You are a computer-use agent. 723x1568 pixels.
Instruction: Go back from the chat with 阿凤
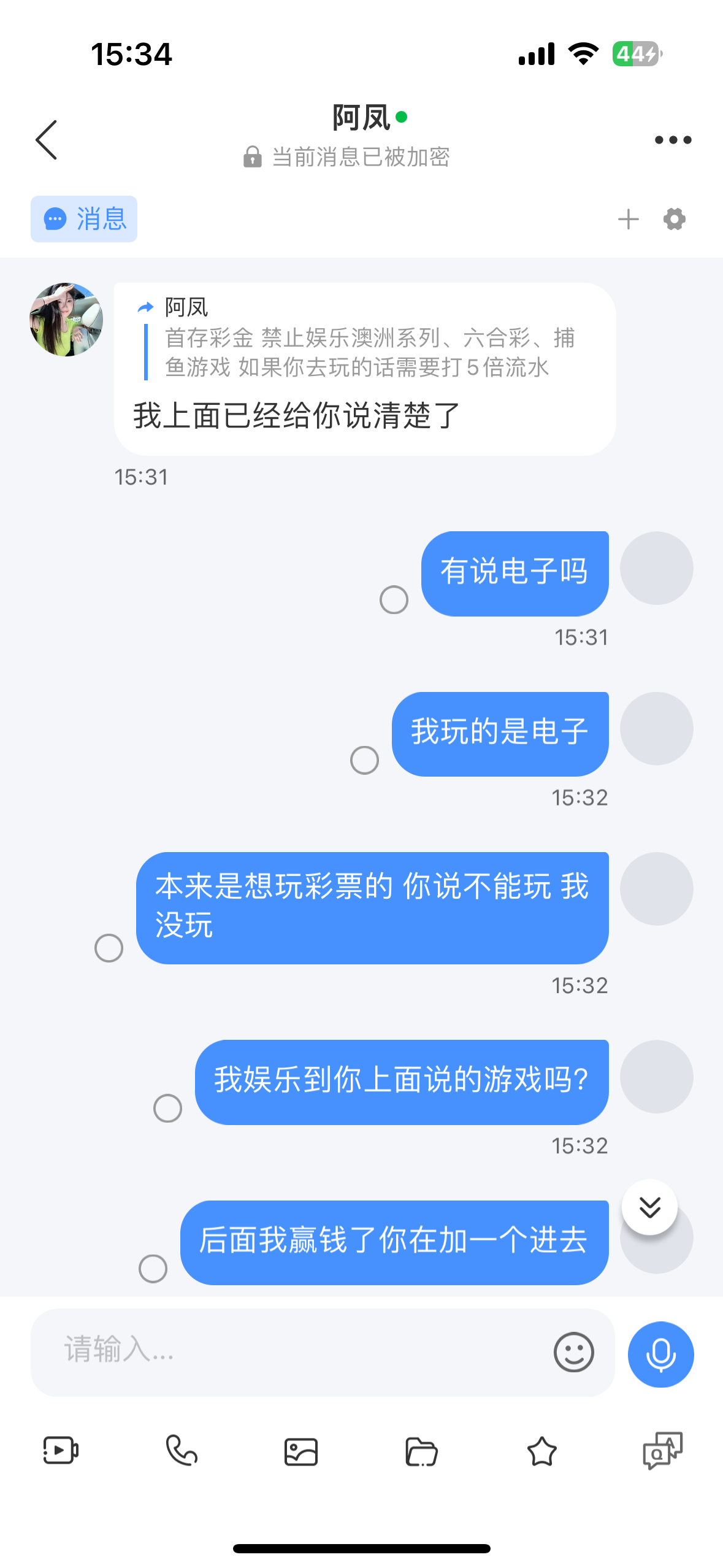click(47, 140)
